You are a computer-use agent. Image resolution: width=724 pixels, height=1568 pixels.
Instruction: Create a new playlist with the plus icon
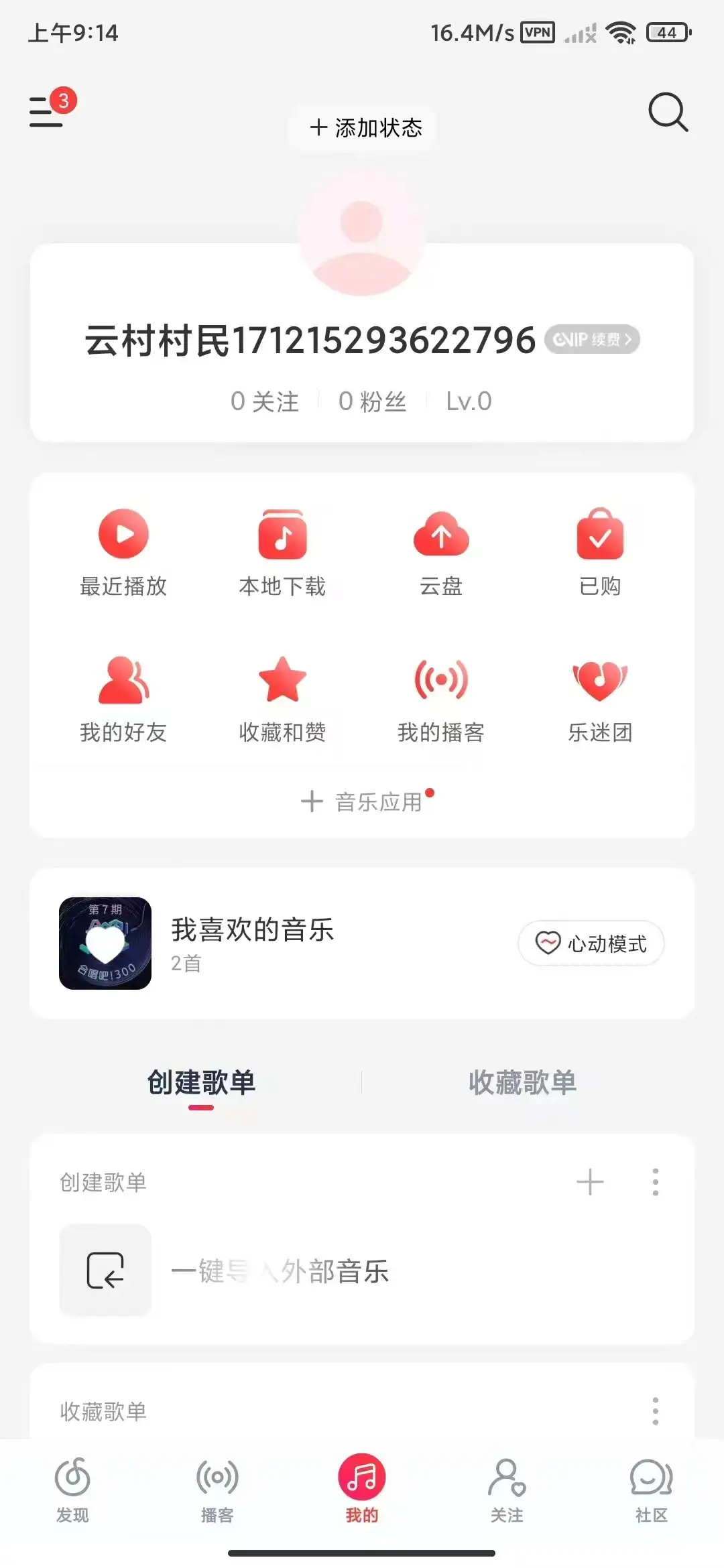590,1182
